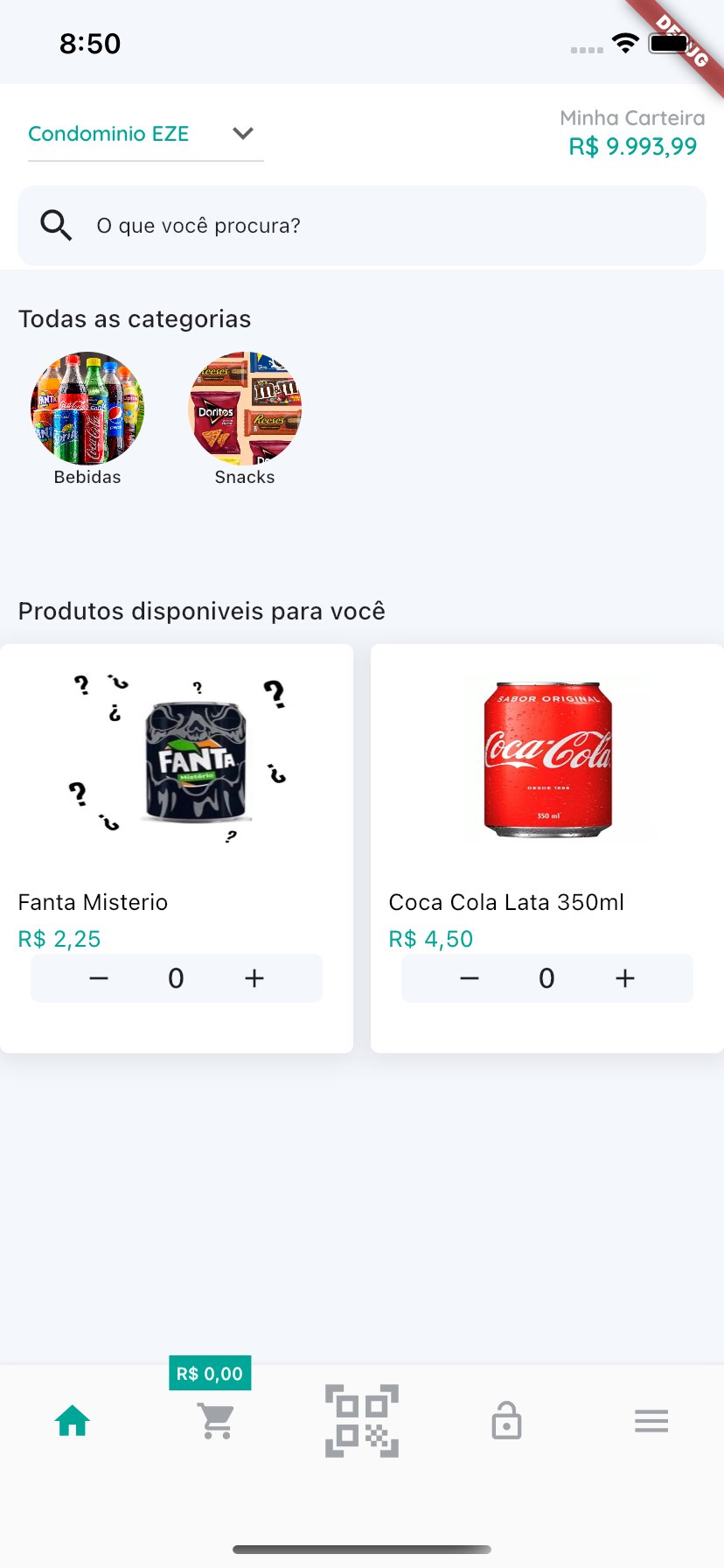Screen dimensions: 724x1568
Task: Open the Bebidas category
Action: pos(87,409)
